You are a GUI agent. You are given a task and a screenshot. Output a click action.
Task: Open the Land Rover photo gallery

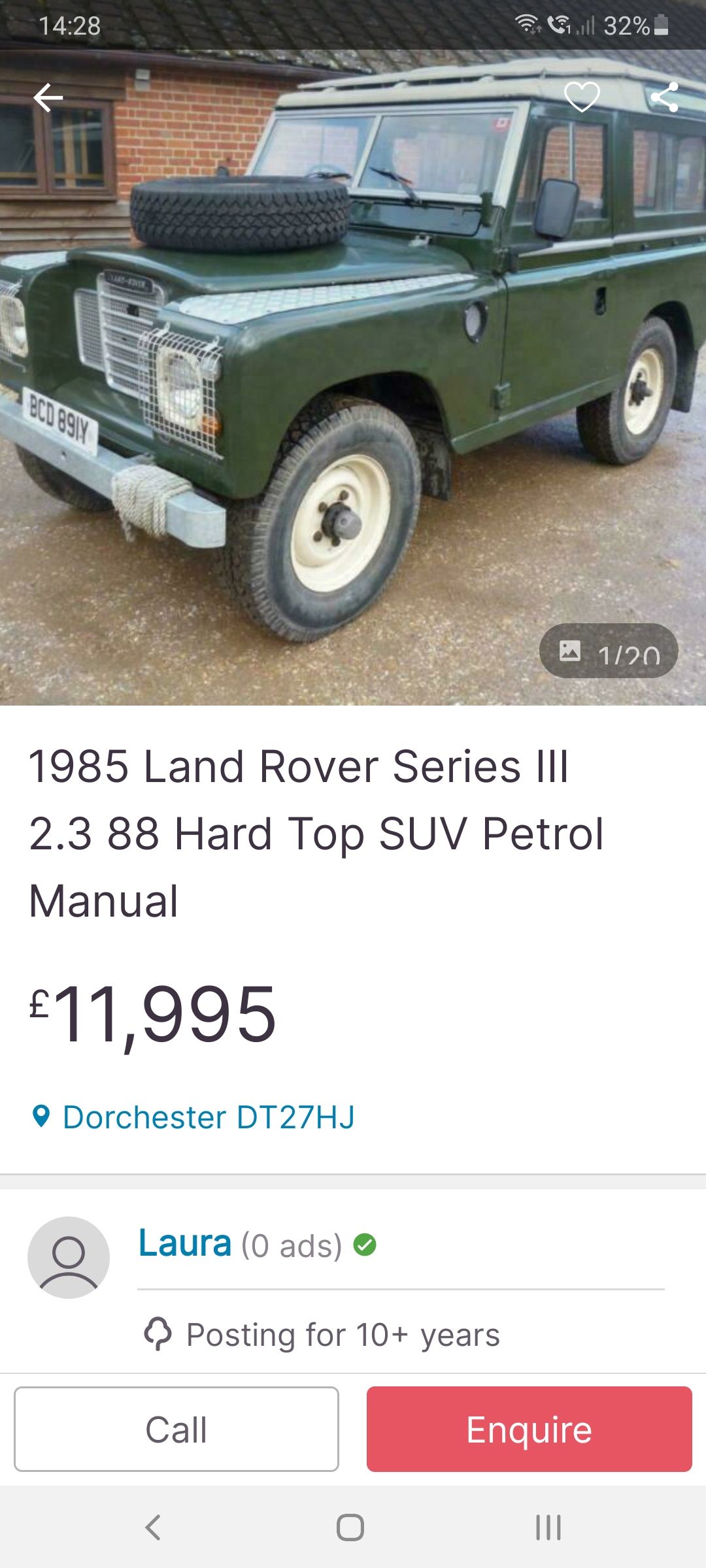point(353,378)
